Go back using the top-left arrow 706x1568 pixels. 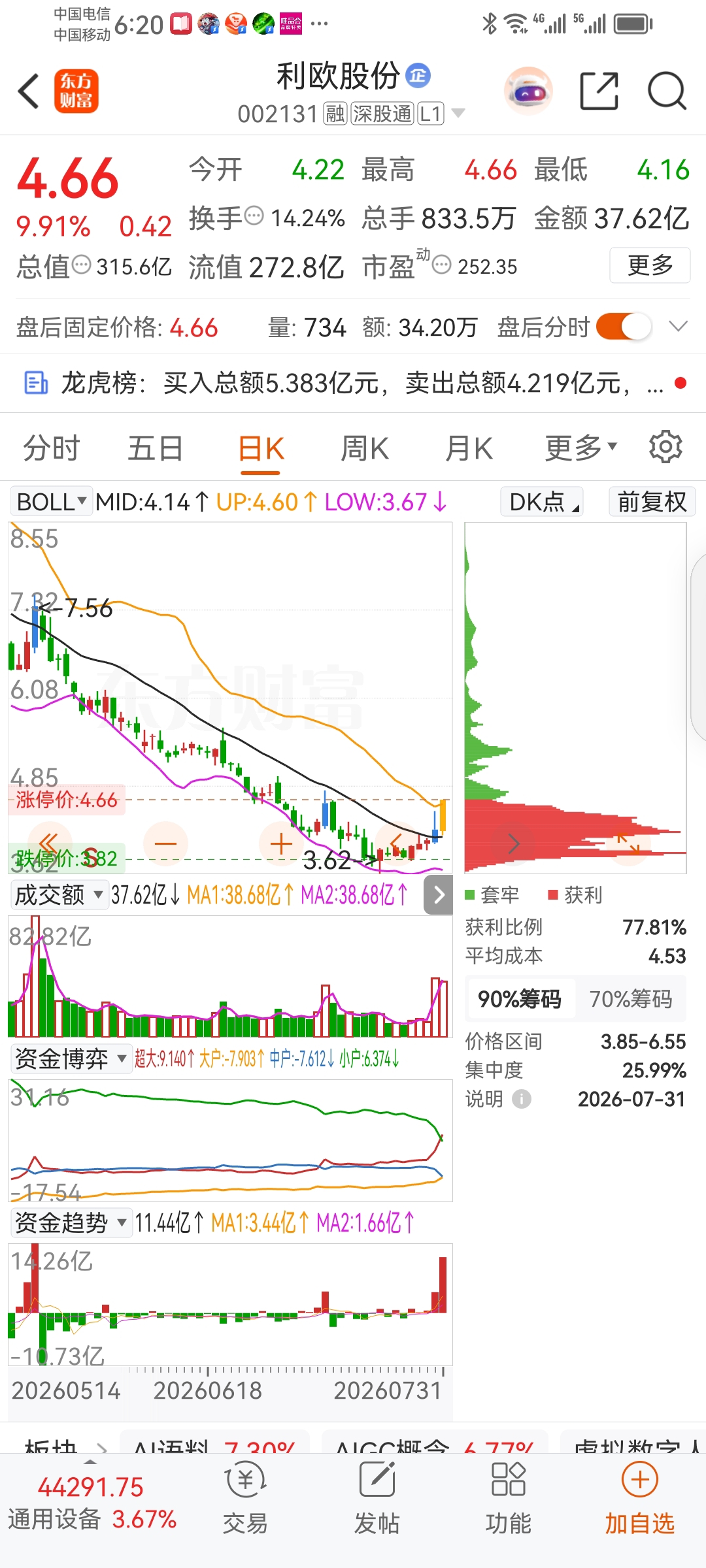pyautogui.click(x=29, y=91)
